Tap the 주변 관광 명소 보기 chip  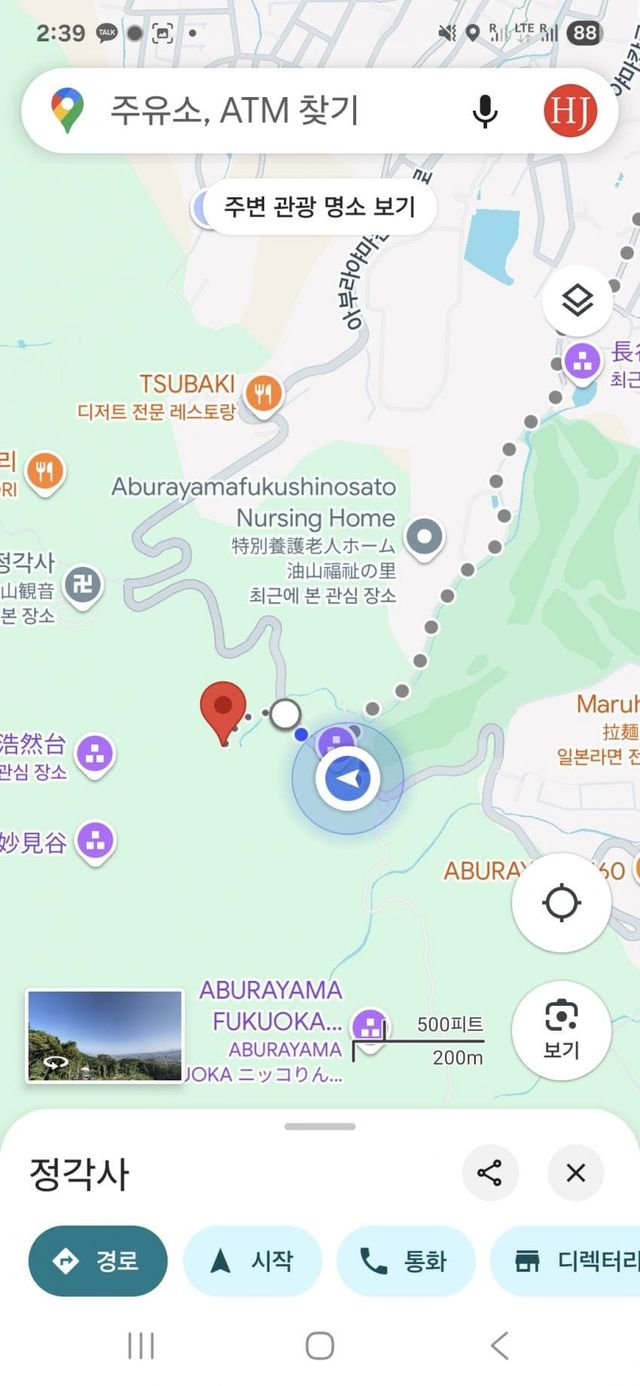[318, 208]
